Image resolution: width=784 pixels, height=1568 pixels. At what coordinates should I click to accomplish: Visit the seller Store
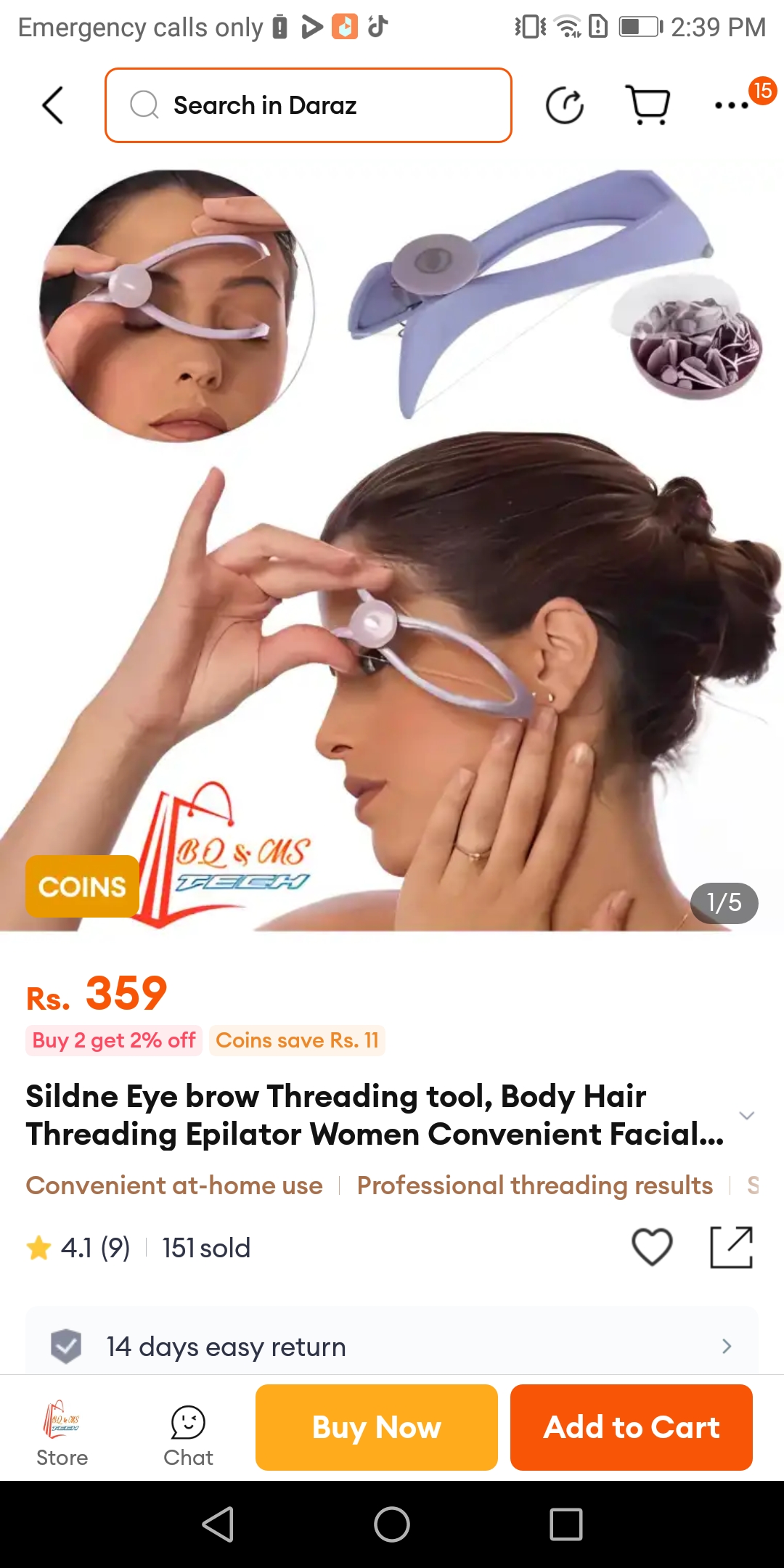pos(62,1434)
